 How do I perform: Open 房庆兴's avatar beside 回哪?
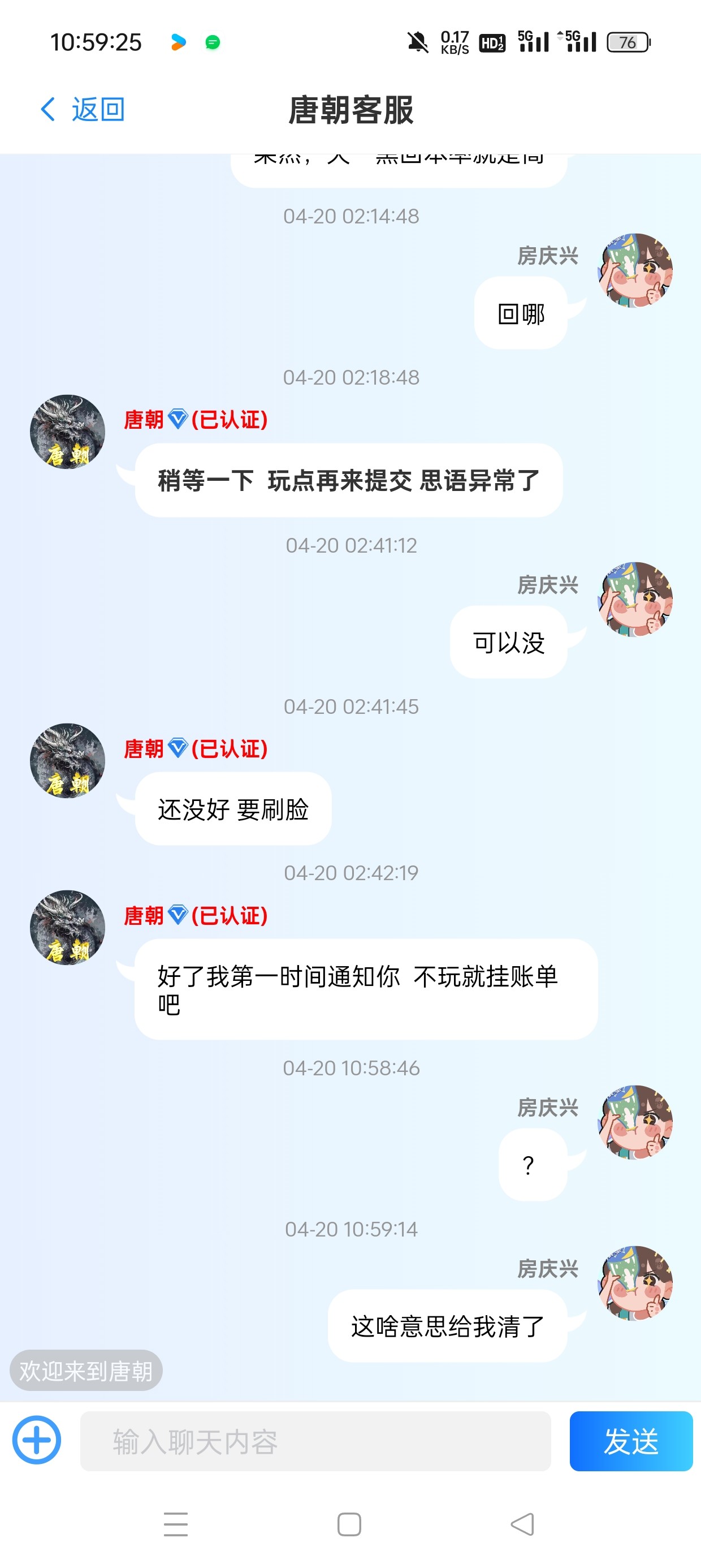pyautogui.click(x=635, y=270)
